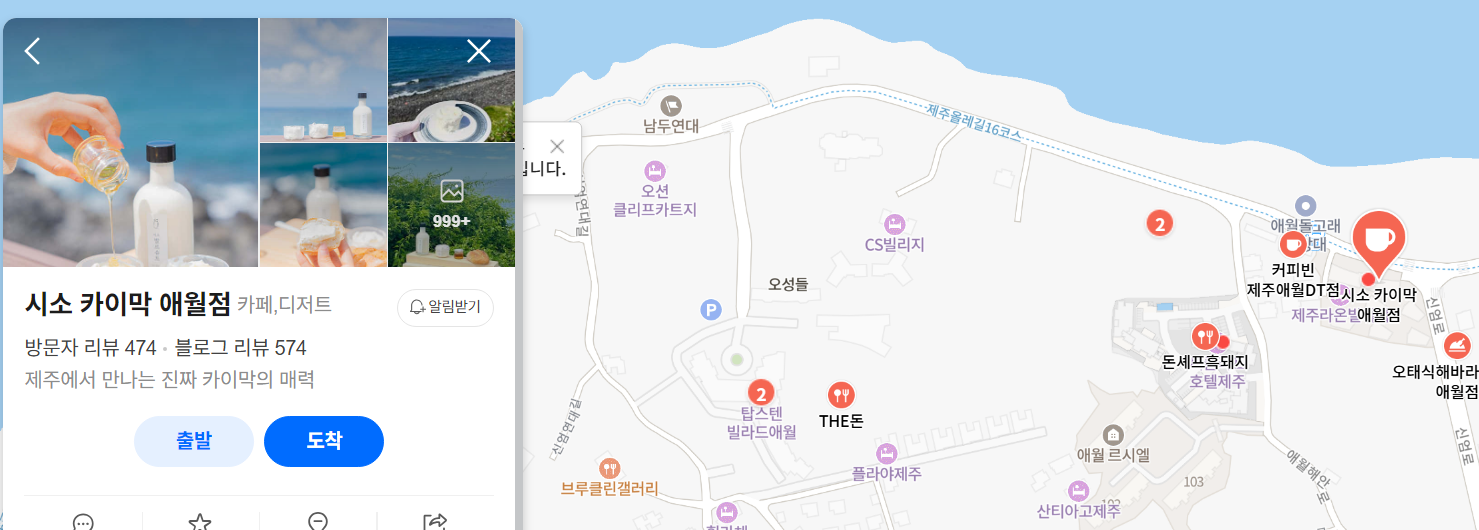Save this place with the star icon
This screenshot has height=530, width=1479.
click(200, 522)
